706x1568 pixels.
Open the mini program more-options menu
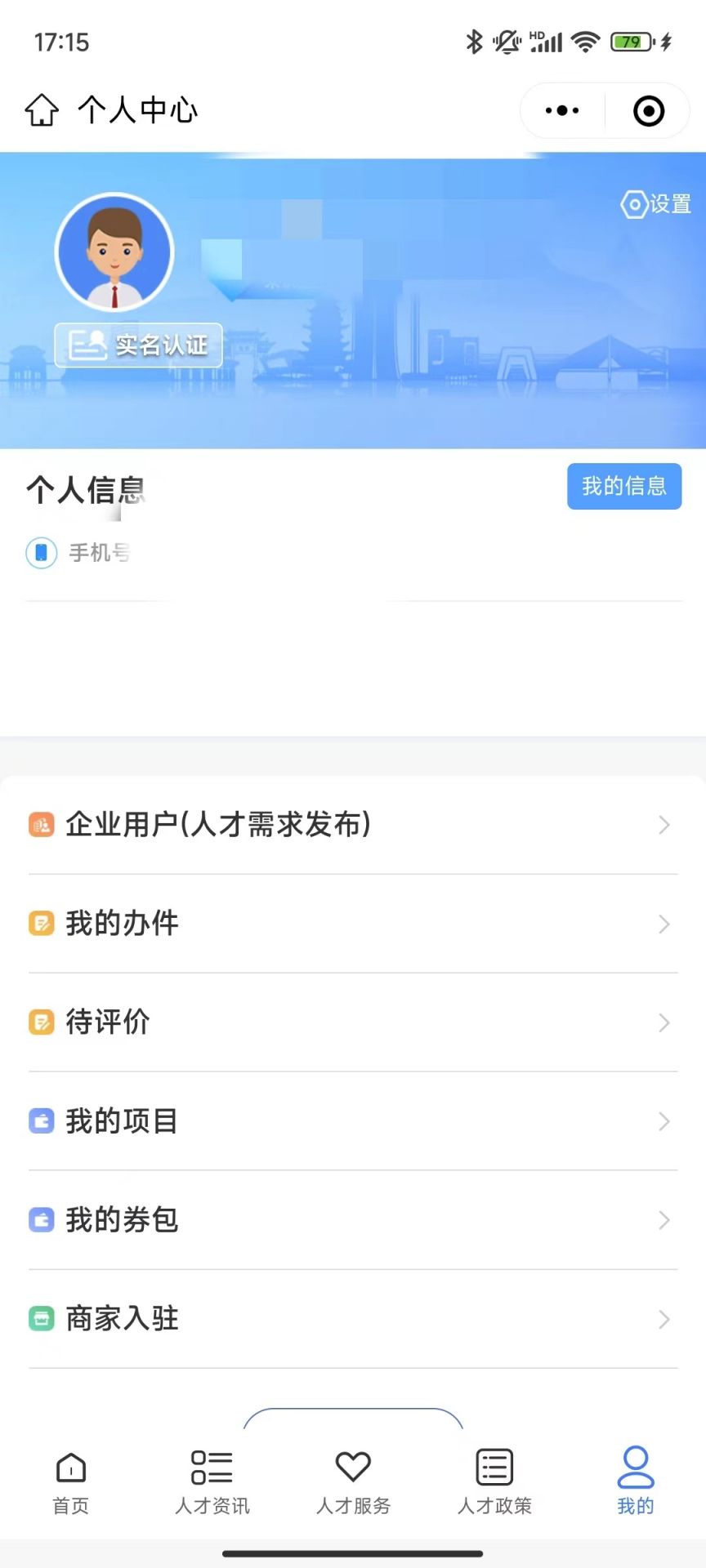pyautogui.click(x=562, y=110)
